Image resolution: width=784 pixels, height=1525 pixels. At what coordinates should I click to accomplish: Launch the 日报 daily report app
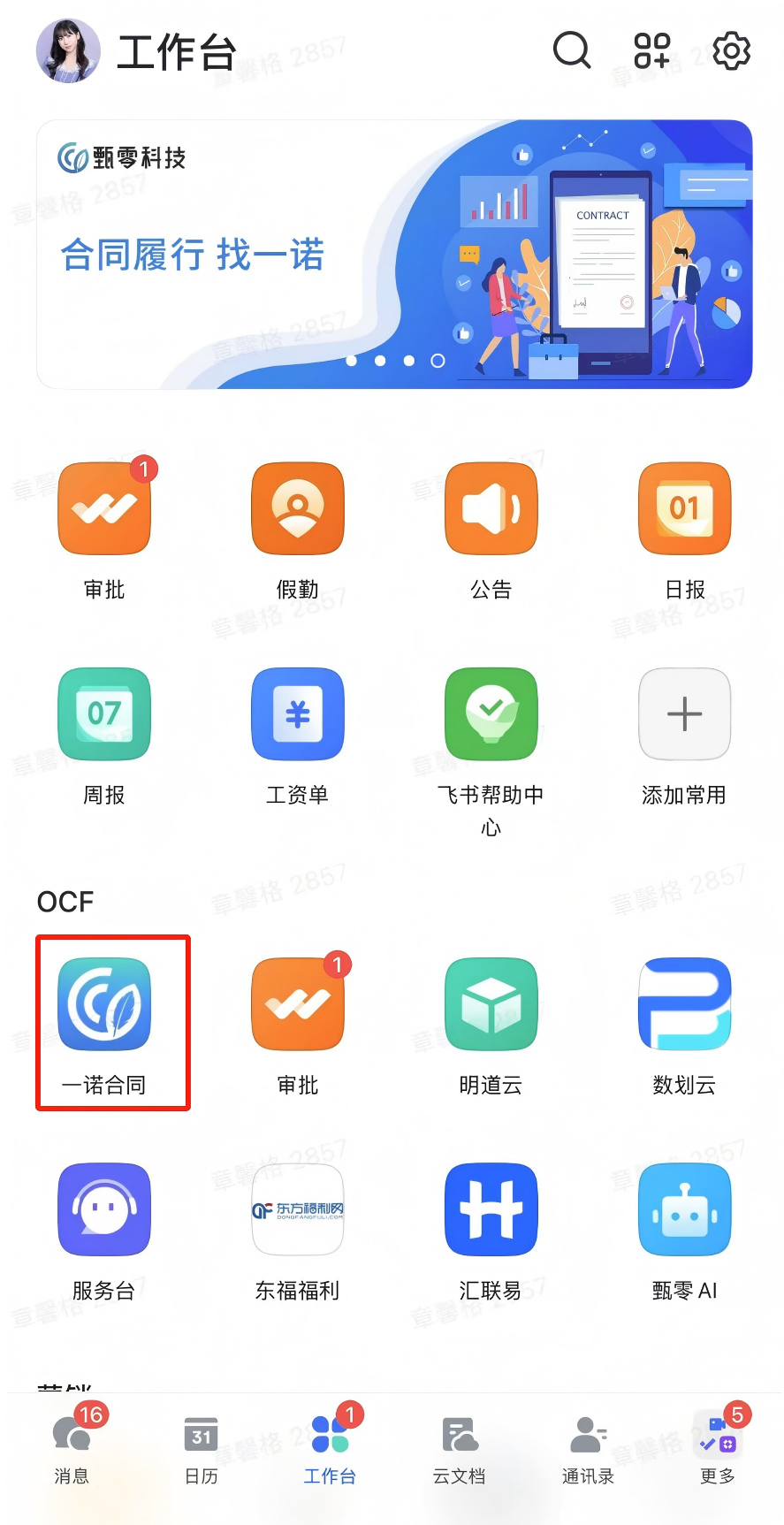pos(684,509)
